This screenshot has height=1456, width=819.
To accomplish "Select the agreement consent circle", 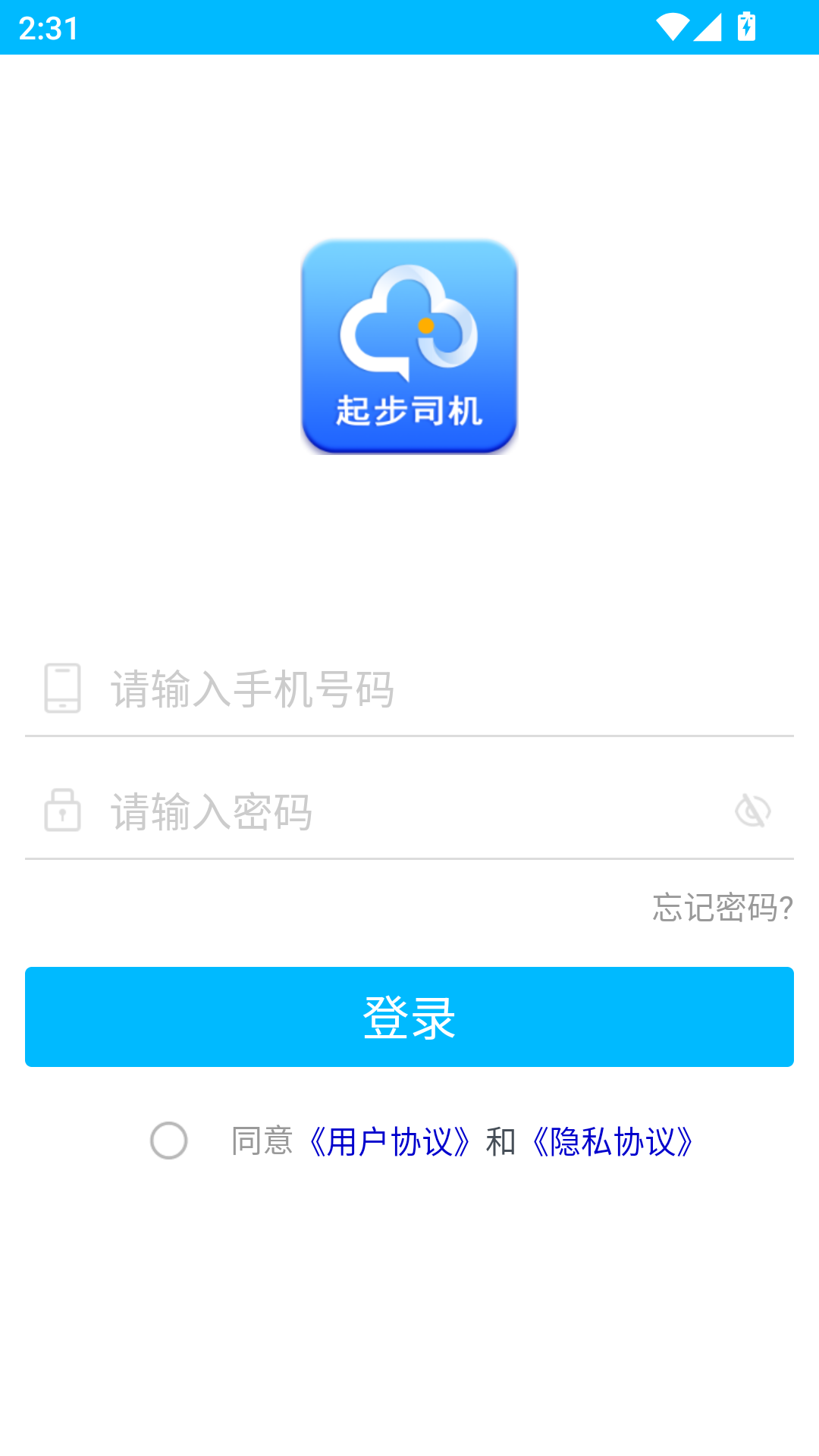I will click(x=168, y=1140).
